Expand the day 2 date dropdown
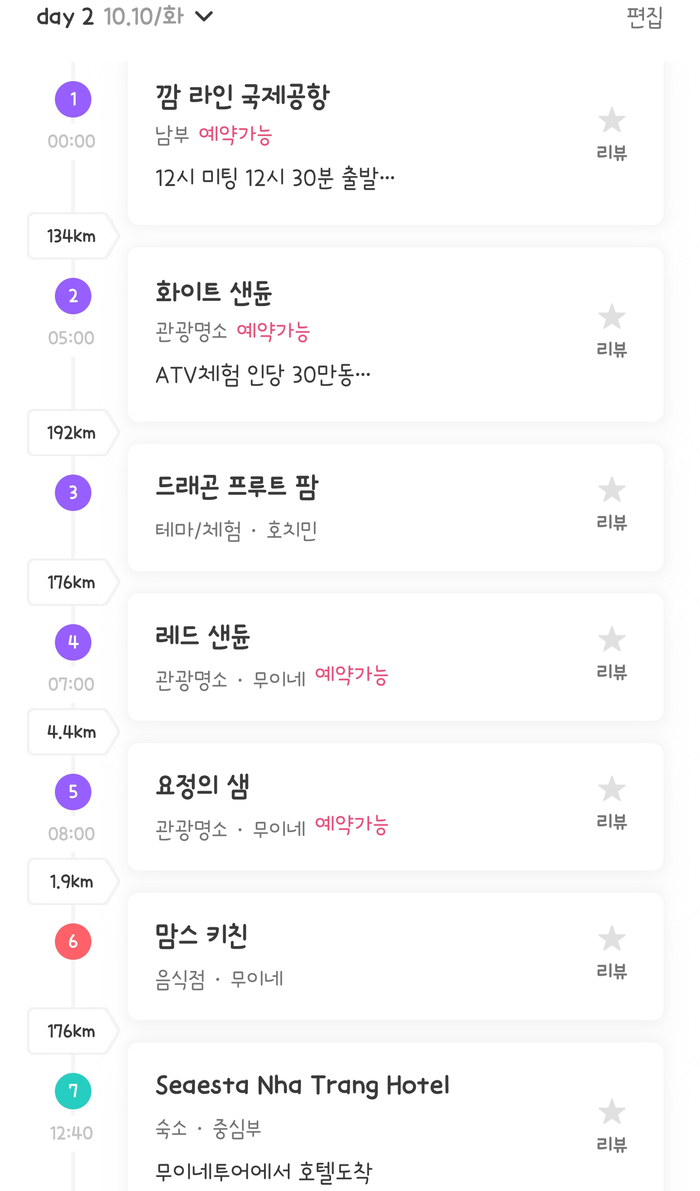 [204, 17]
